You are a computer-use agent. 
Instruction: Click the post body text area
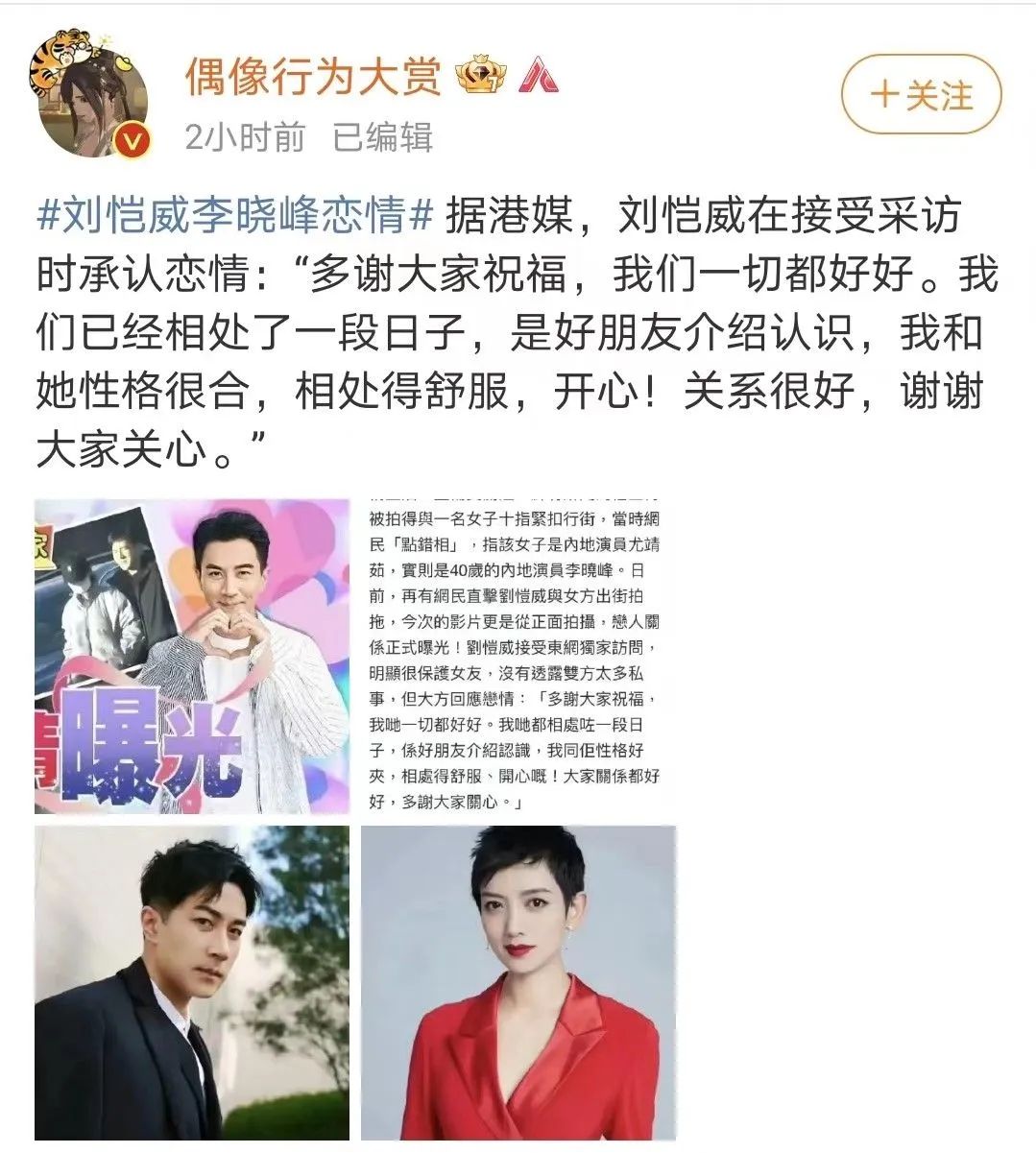pos(518,326)
